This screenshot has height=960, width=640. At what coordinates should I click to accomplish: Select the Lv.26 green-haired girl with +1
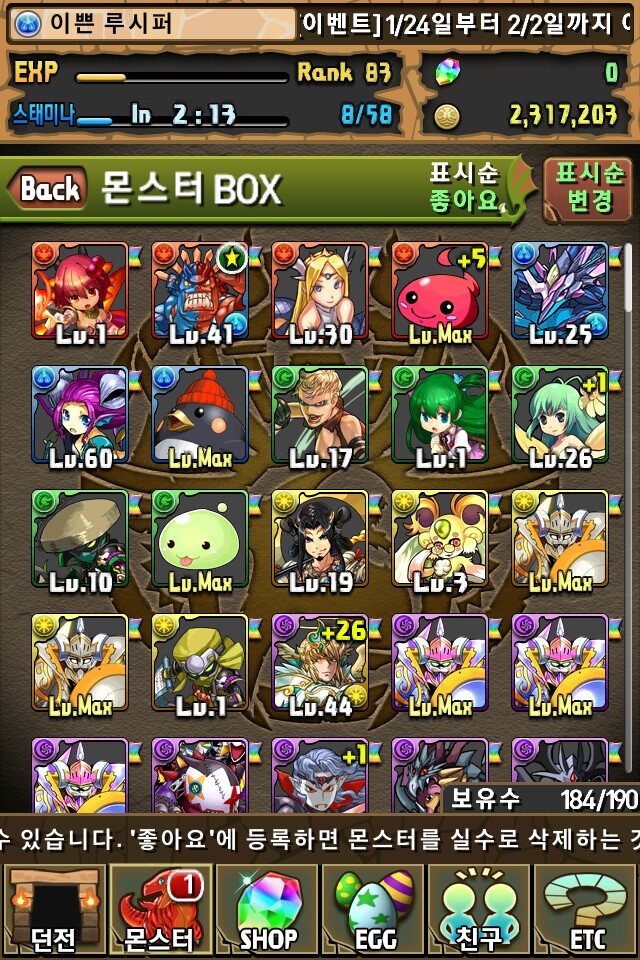click(x=560, y=416)
